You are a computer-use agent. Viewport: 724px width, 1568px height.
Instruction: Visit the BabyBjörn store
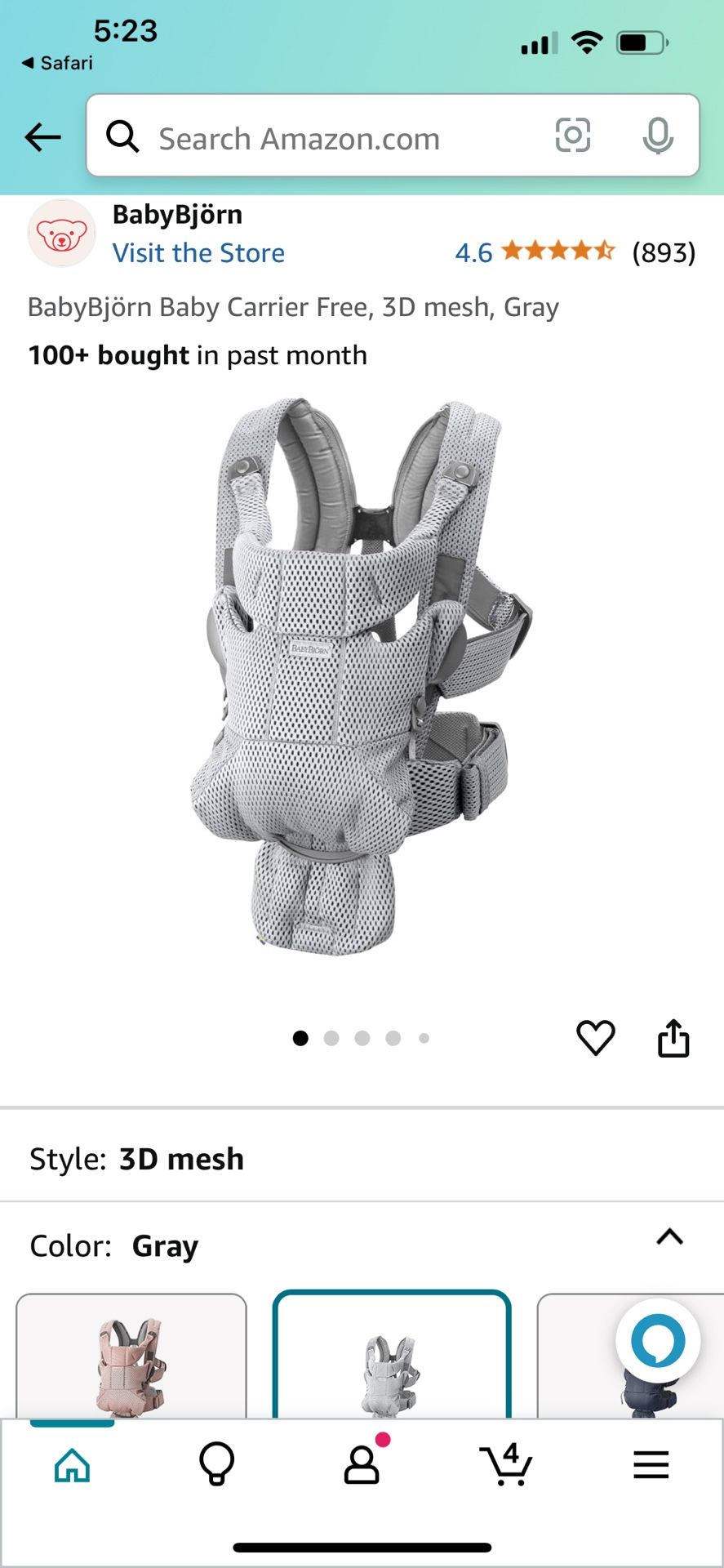[x=198, y=253]
